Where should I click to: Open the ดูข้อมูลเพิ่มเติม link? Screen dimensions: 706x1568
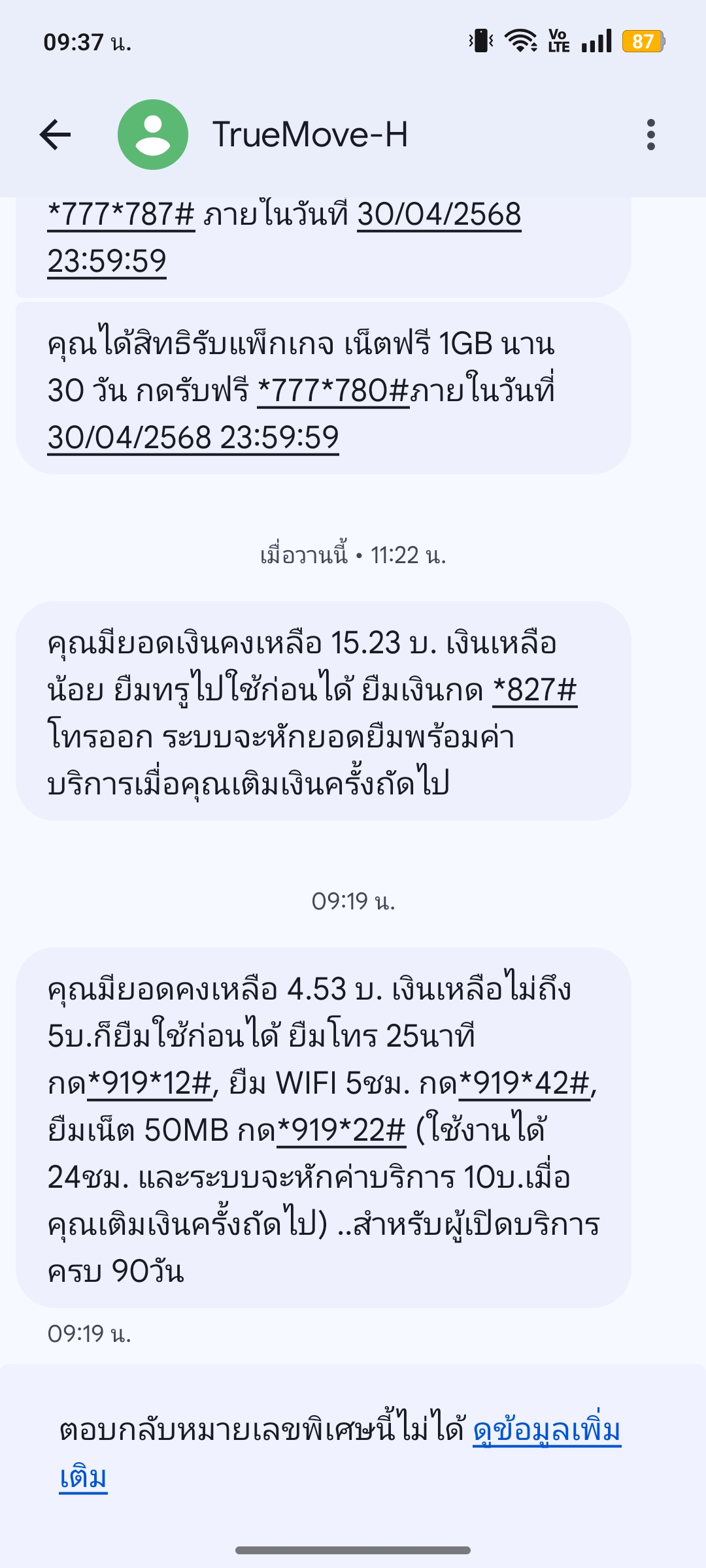pyautogui.click(x=340, y=1454)
